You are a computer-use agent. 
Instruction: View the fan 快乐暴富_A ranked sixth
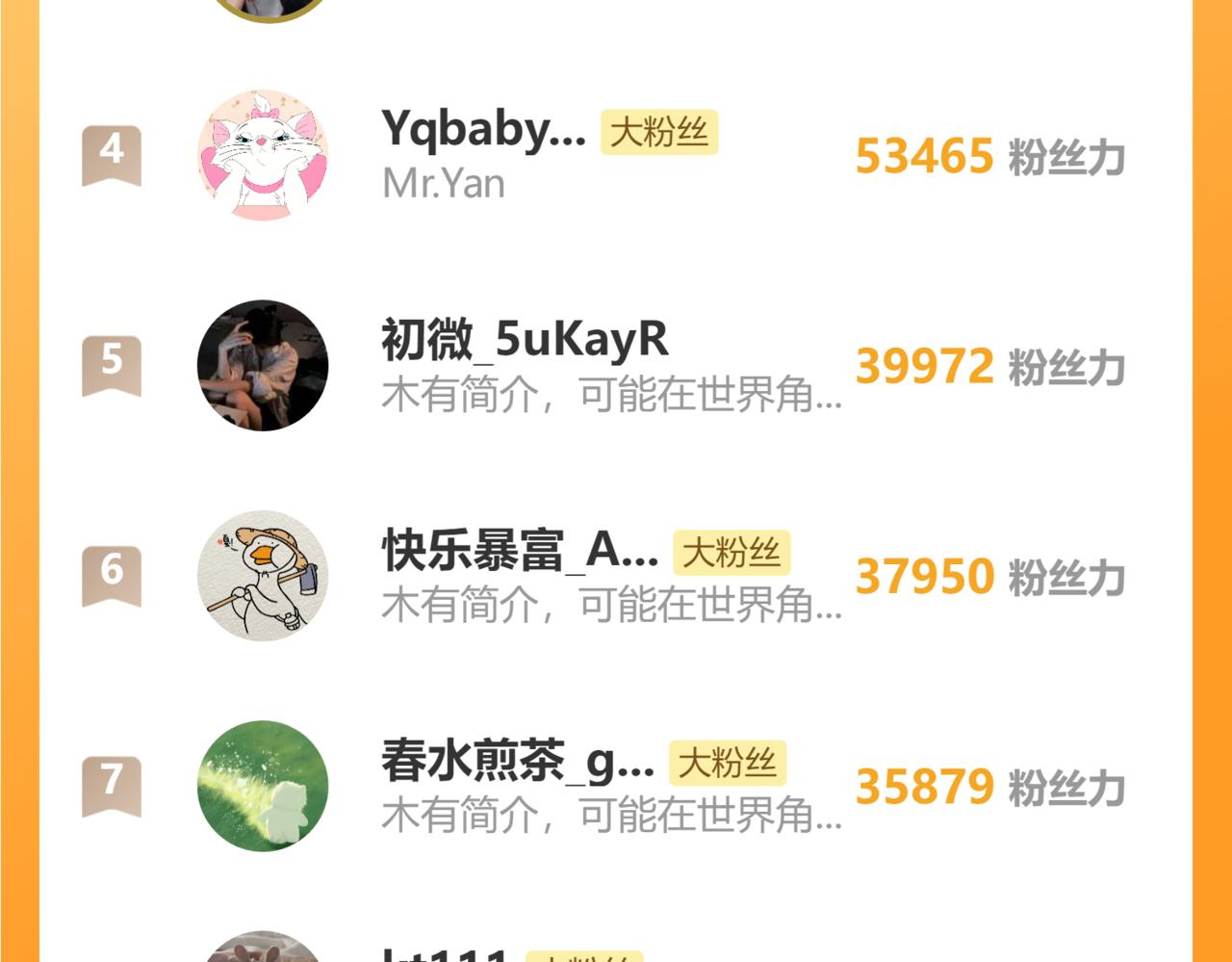click(x=520, y=552)
